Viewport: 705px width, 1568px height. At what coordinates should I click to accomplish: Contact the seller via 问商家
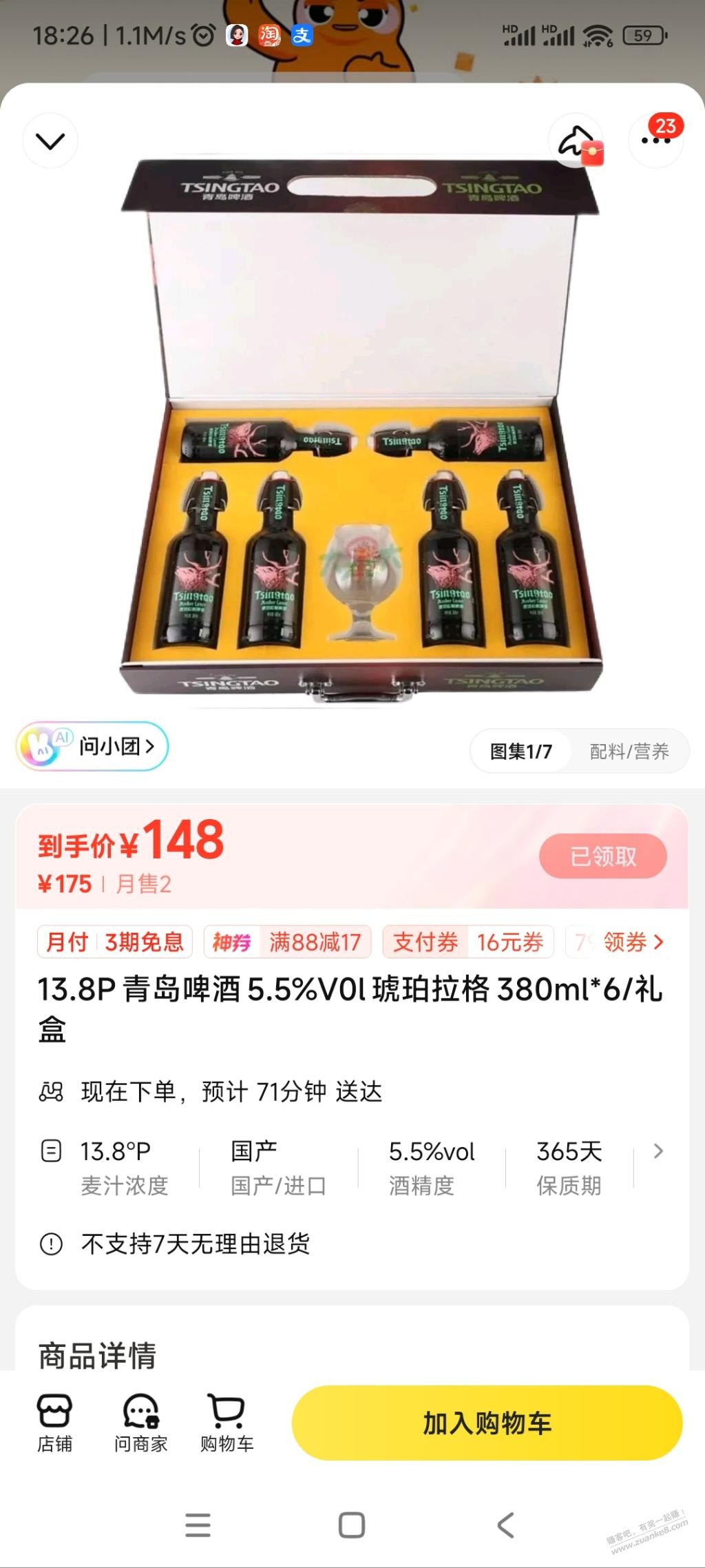coord(141,1423)
